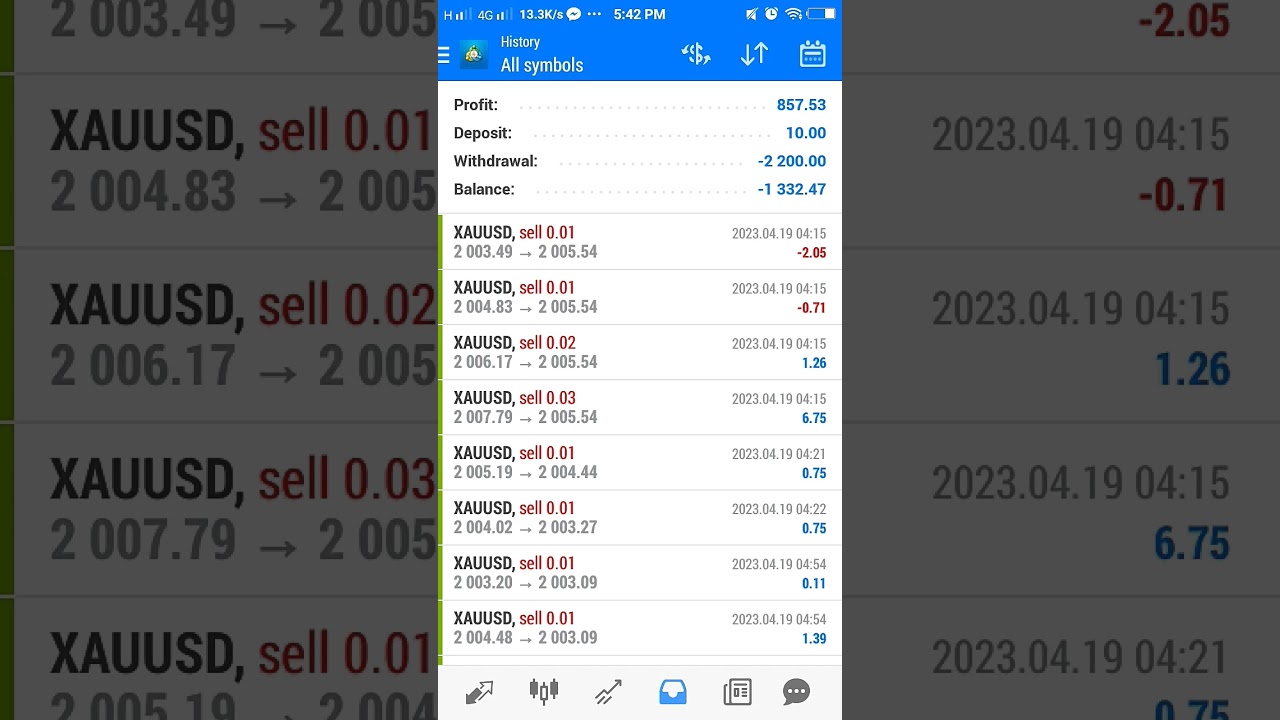1280x720 pixels.
Task: Open sell 0.01 trade with 1.39 profit
Action: pos(640,627)
